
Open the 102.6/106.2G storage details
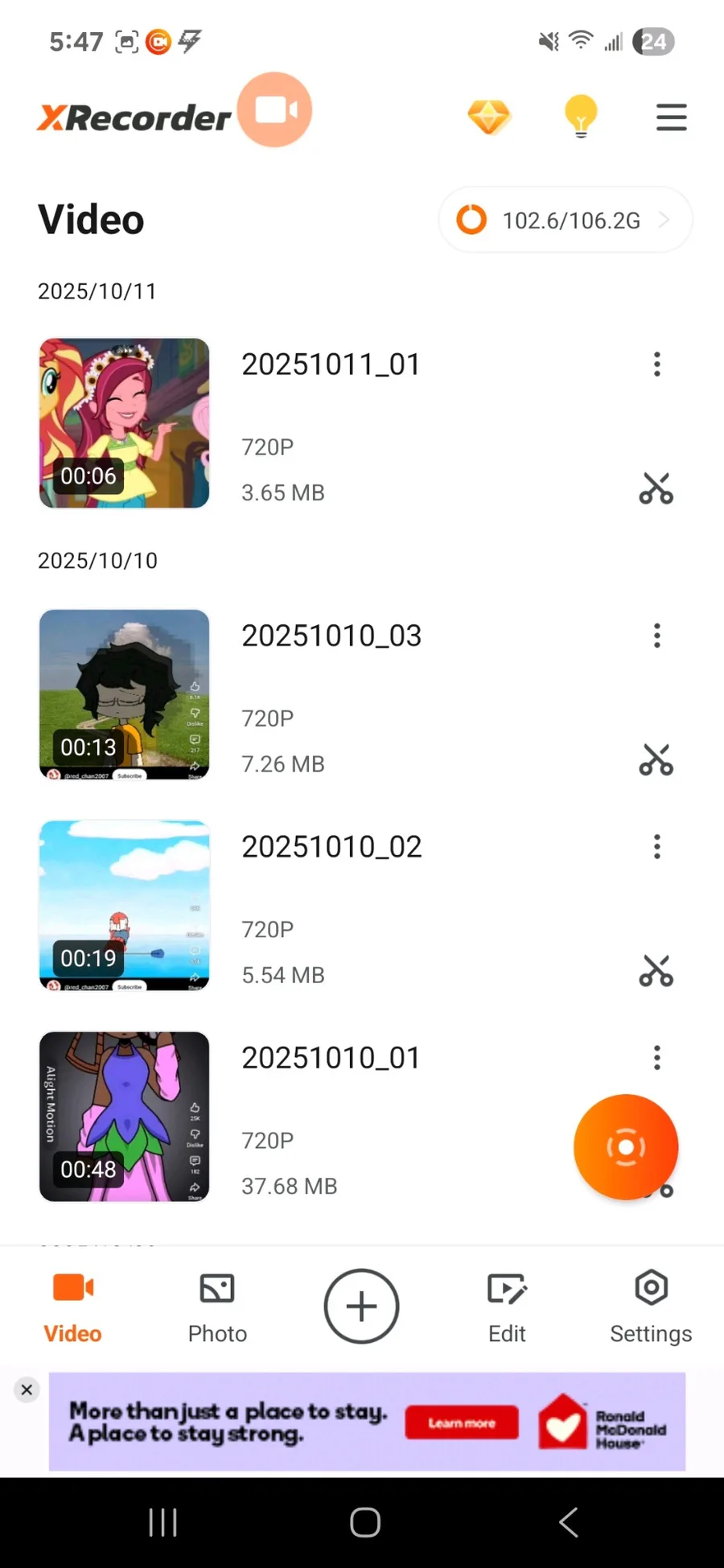click(565, 220)
